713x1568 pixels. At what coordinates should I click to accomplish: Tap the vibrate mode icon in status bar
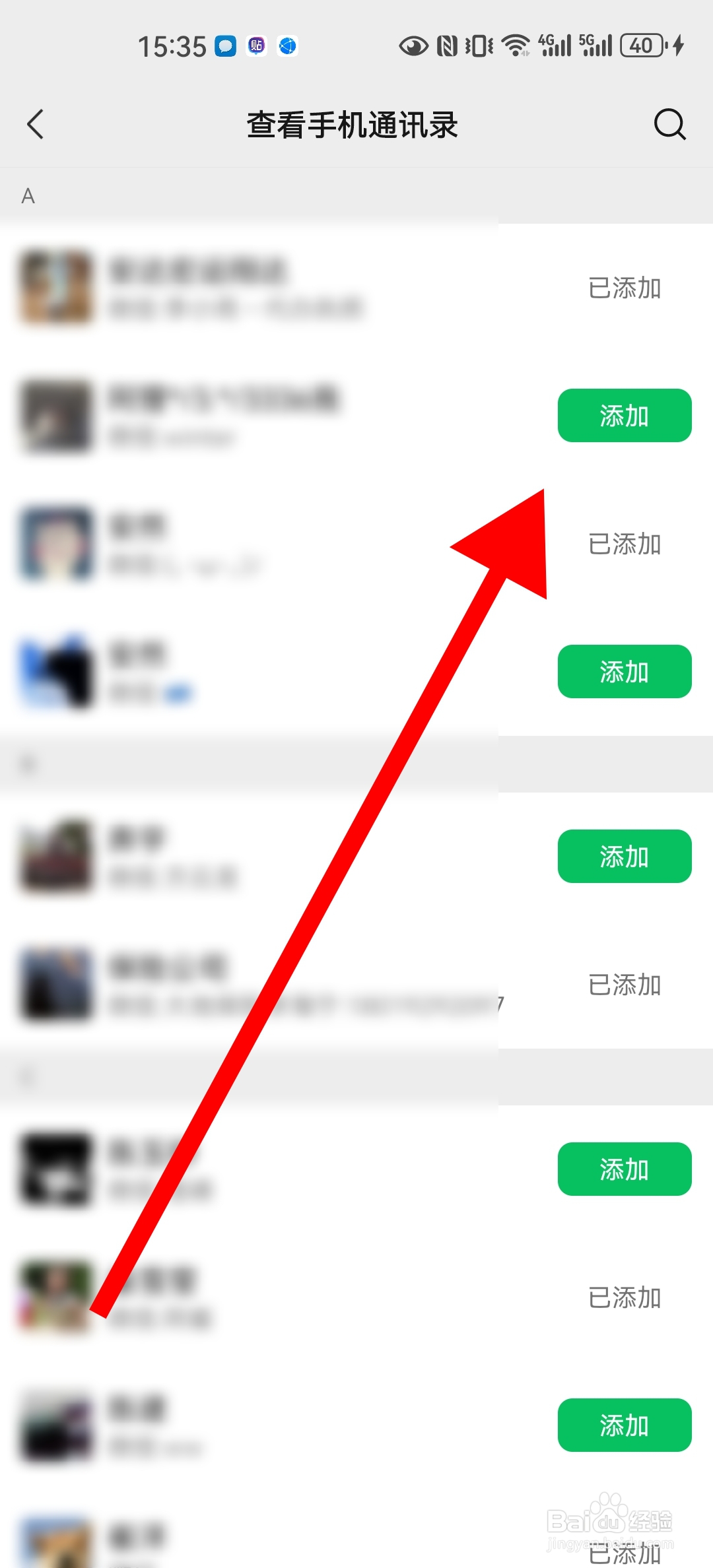pos(477,45)
